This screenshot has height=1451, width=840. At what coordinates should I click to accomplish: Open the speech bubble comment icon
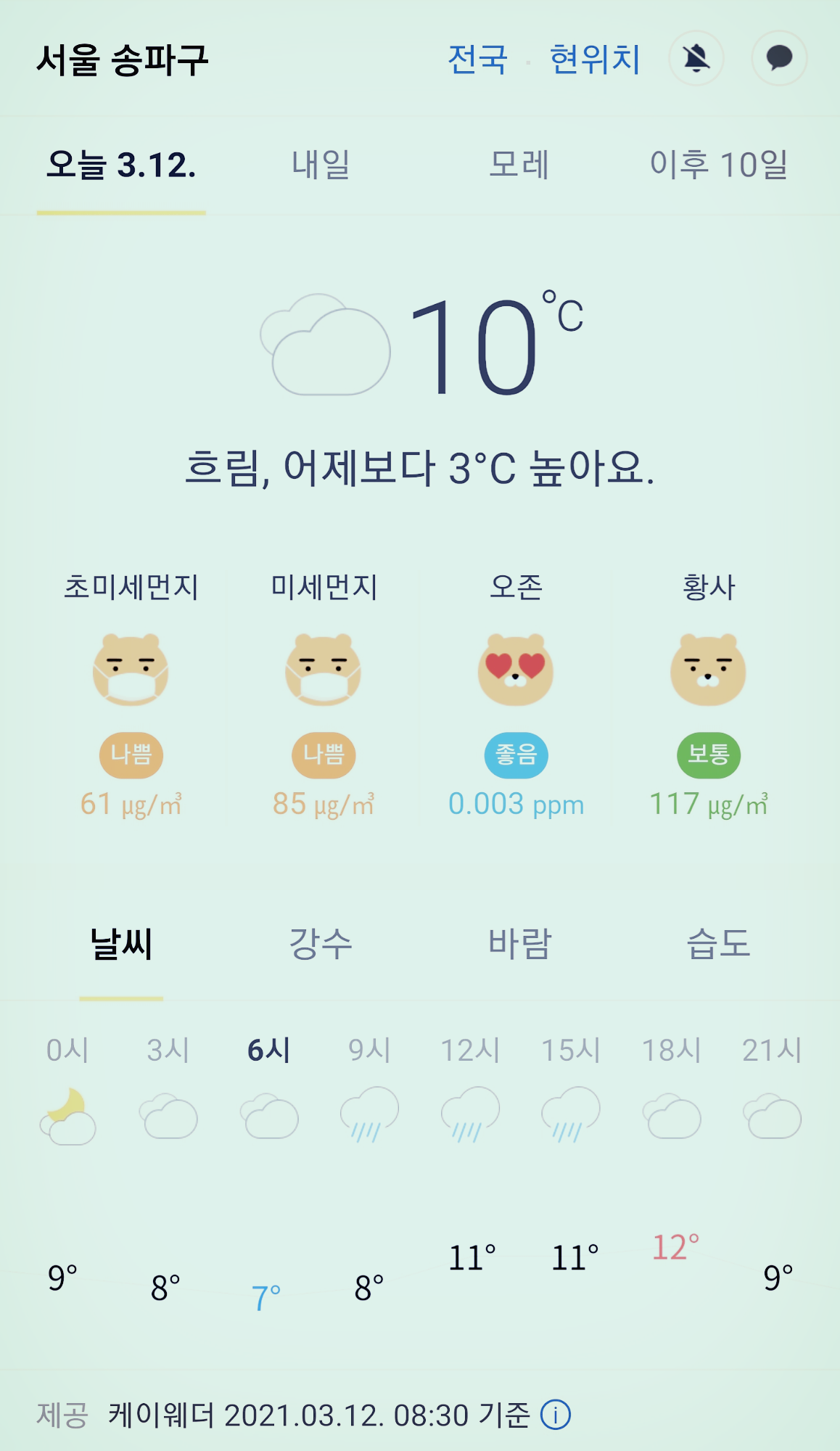pos(779,58)
